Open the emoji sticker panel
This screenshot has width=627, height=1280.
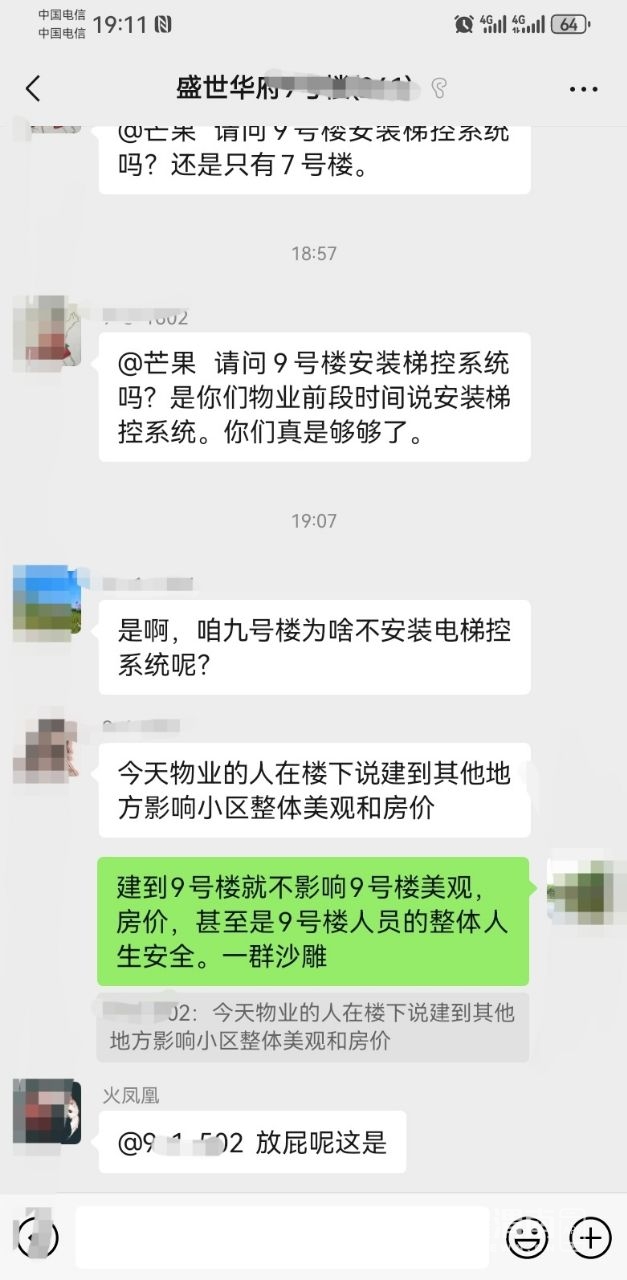[x=526, y=1239]
